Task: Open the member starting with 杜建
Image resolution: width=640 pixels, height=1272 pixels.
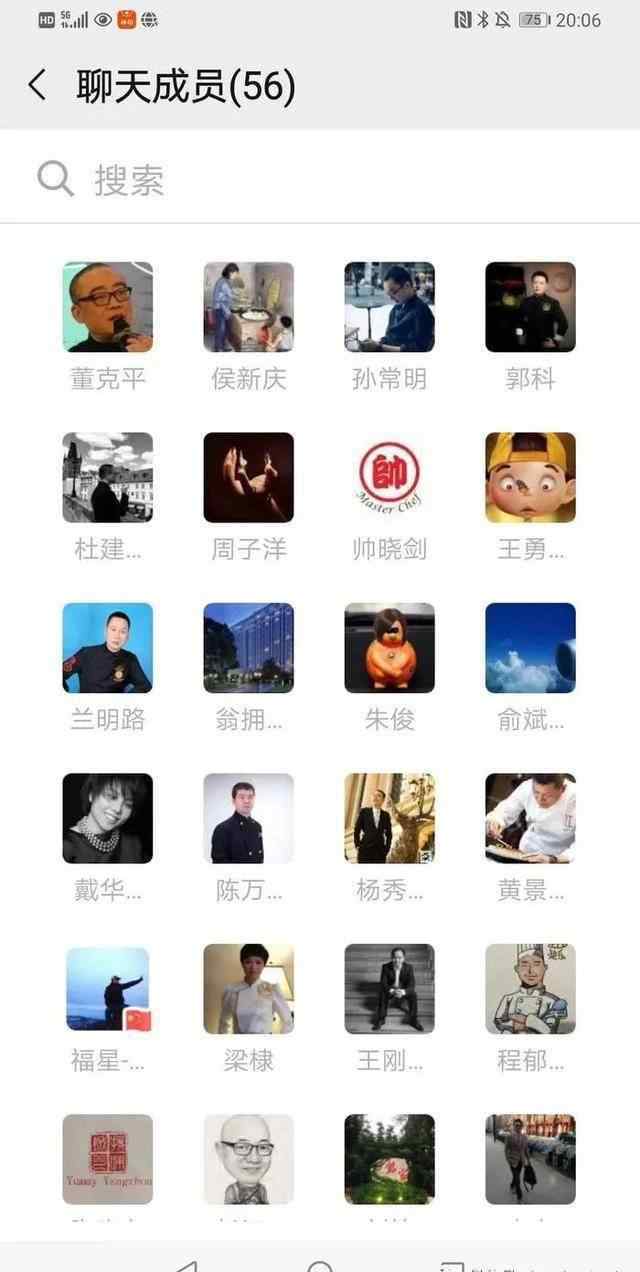Action: pyautogui.click(x=108, y=478)
